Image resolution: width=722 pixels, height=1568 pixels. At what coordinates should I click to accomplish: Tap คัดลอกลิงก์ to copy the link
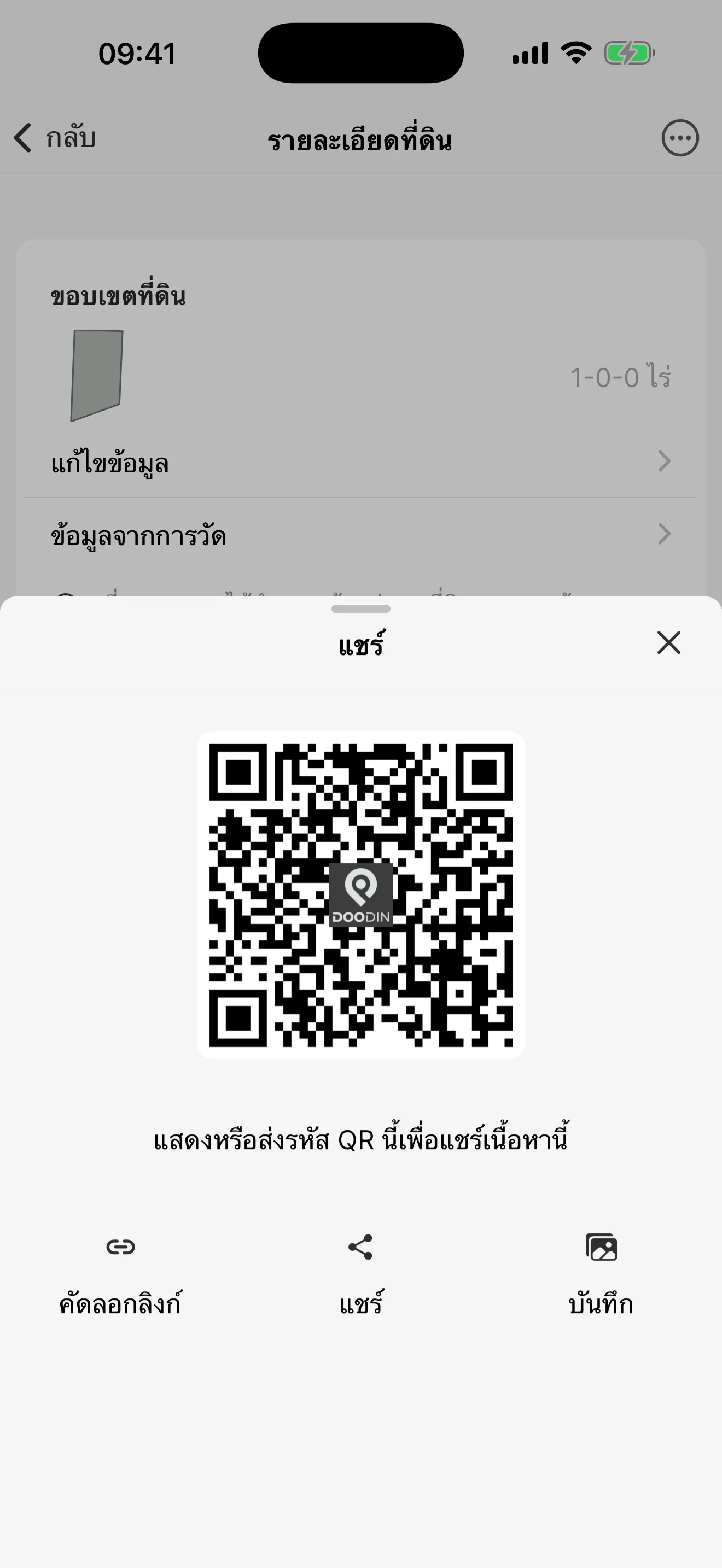click(x=119, y=1304)
